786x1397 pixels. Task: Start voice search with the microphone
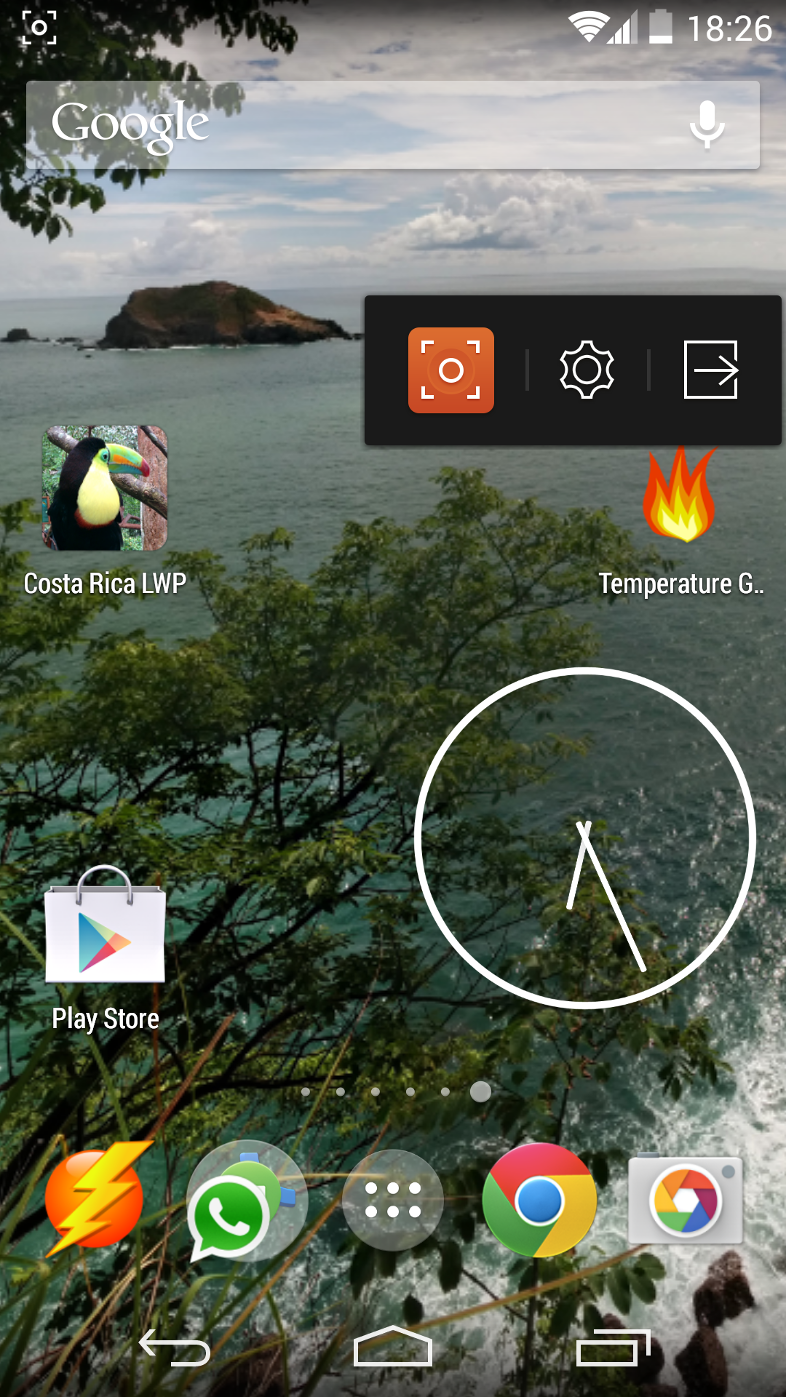pos(707,125)
